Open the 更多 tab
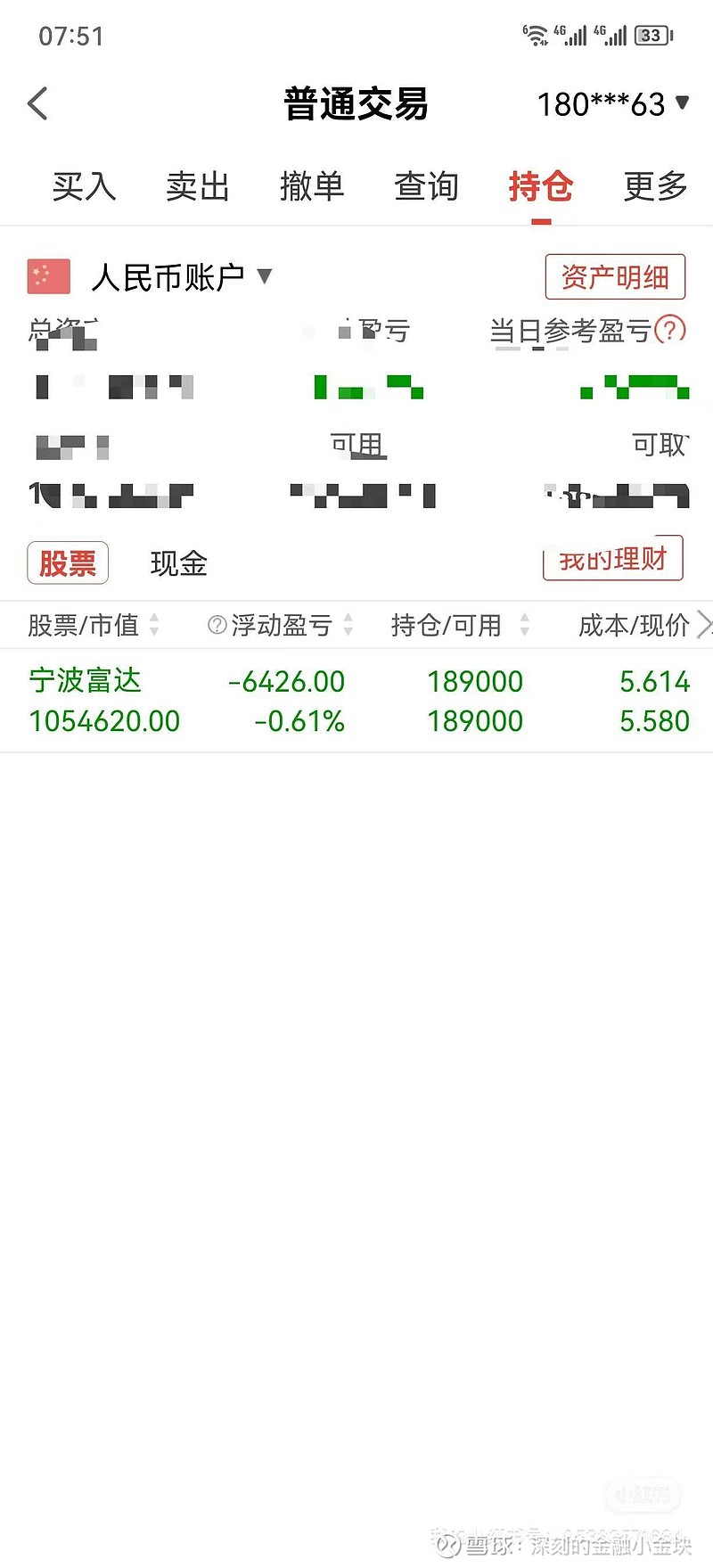Viewport: 713px width, 1568px height. pos(655,186)
